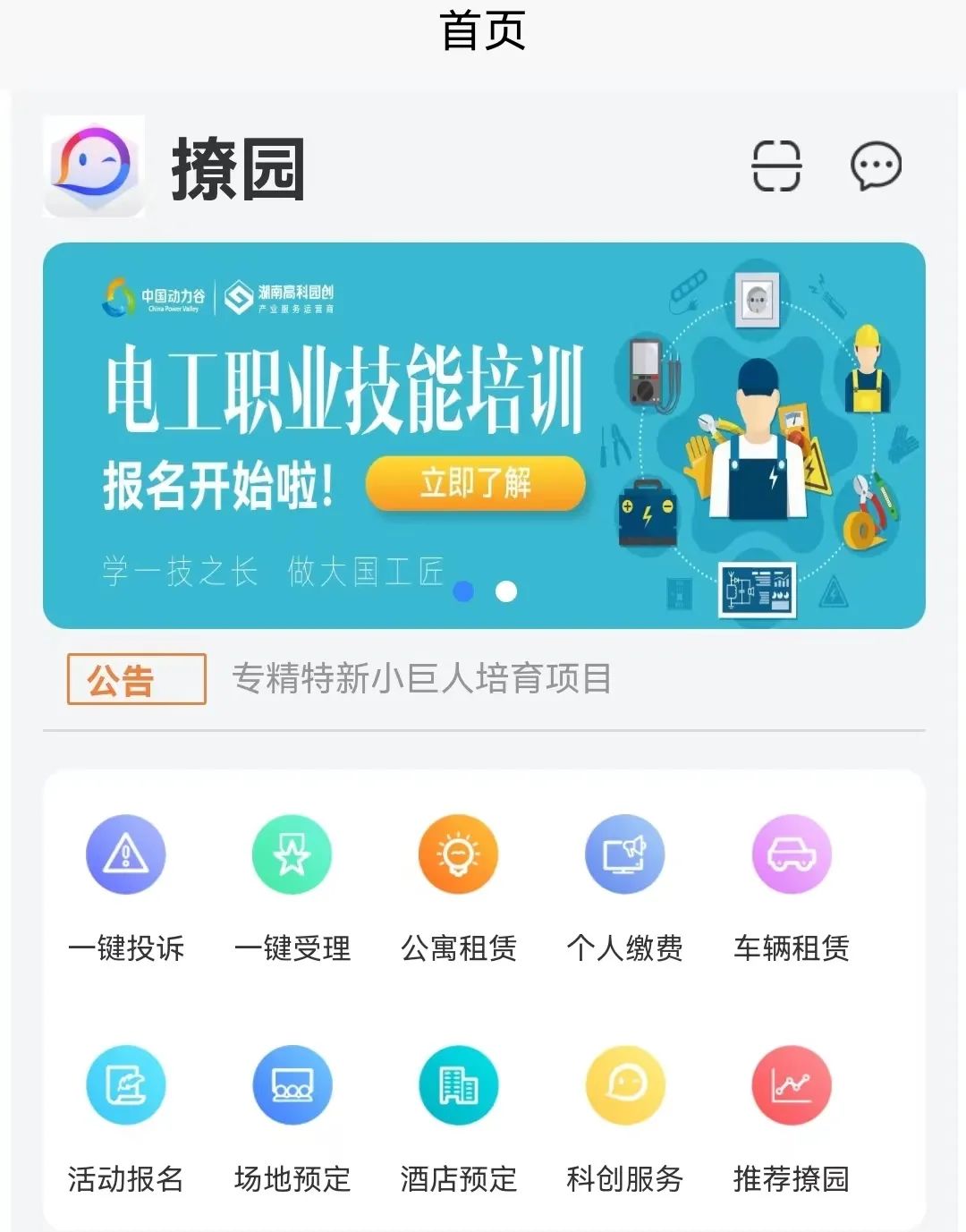The height and width of the screenshot is (1232, 966).
Task: Open 个人缴费 payments
Action: [x=624, y=886]
